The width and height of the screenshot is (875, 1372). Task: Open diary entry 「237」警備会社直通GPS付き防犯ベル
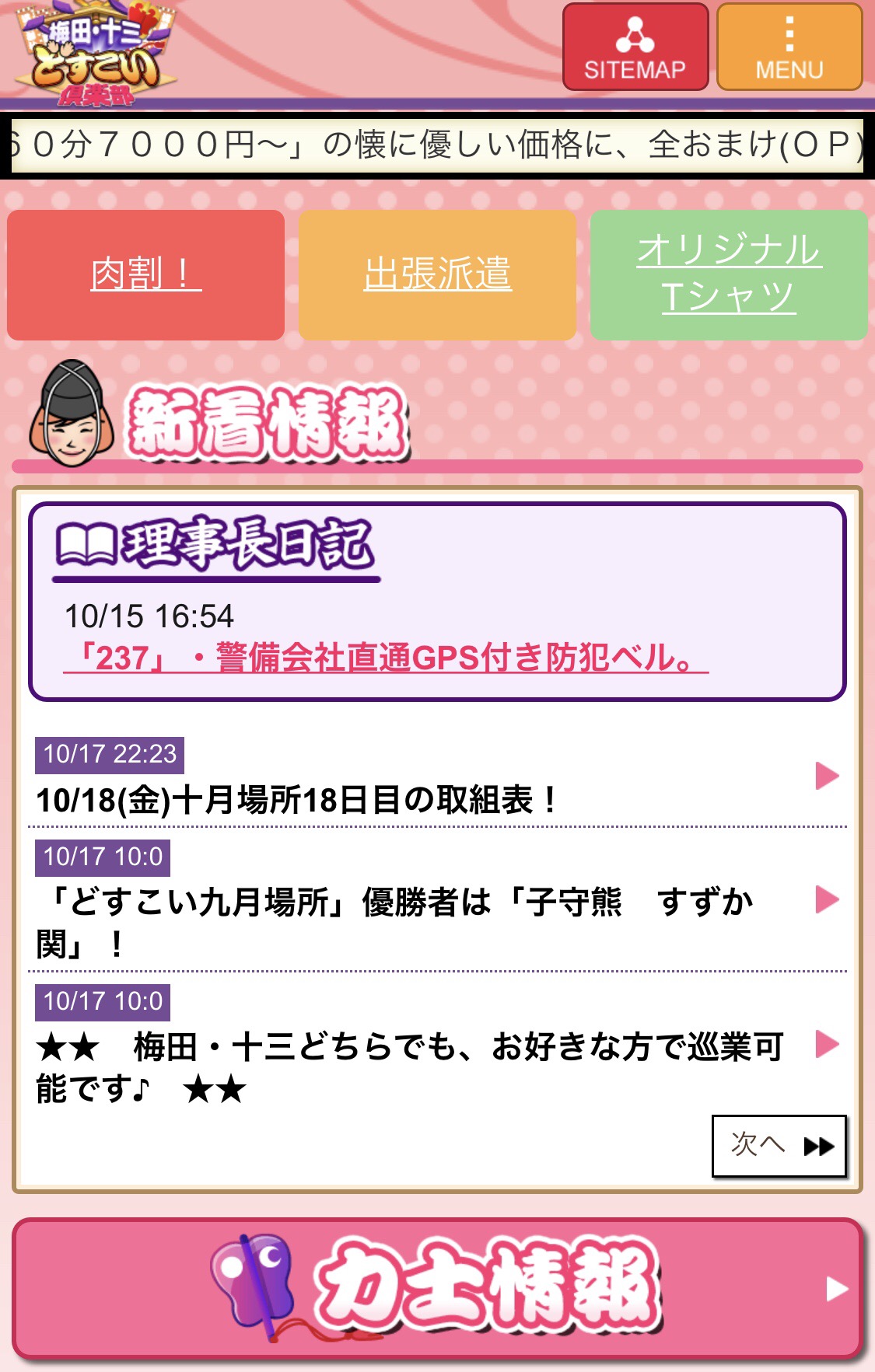click(385, 658)
